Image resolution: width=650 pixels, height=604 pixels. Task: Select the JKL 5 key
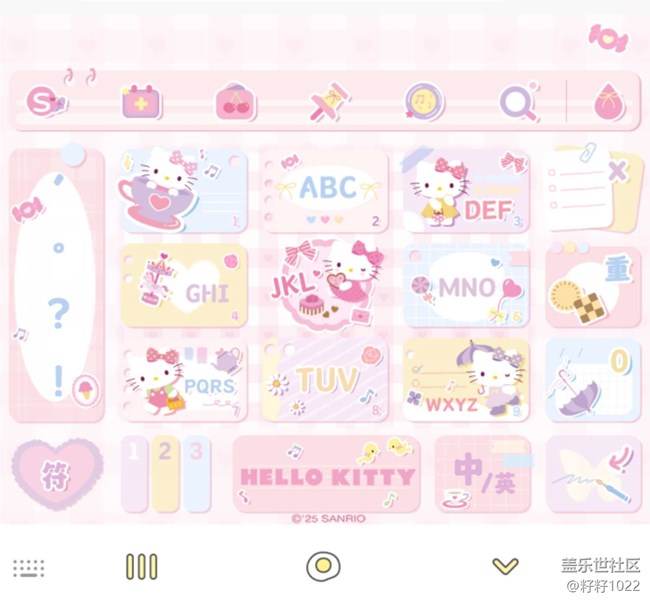click(x=325, y=284)
